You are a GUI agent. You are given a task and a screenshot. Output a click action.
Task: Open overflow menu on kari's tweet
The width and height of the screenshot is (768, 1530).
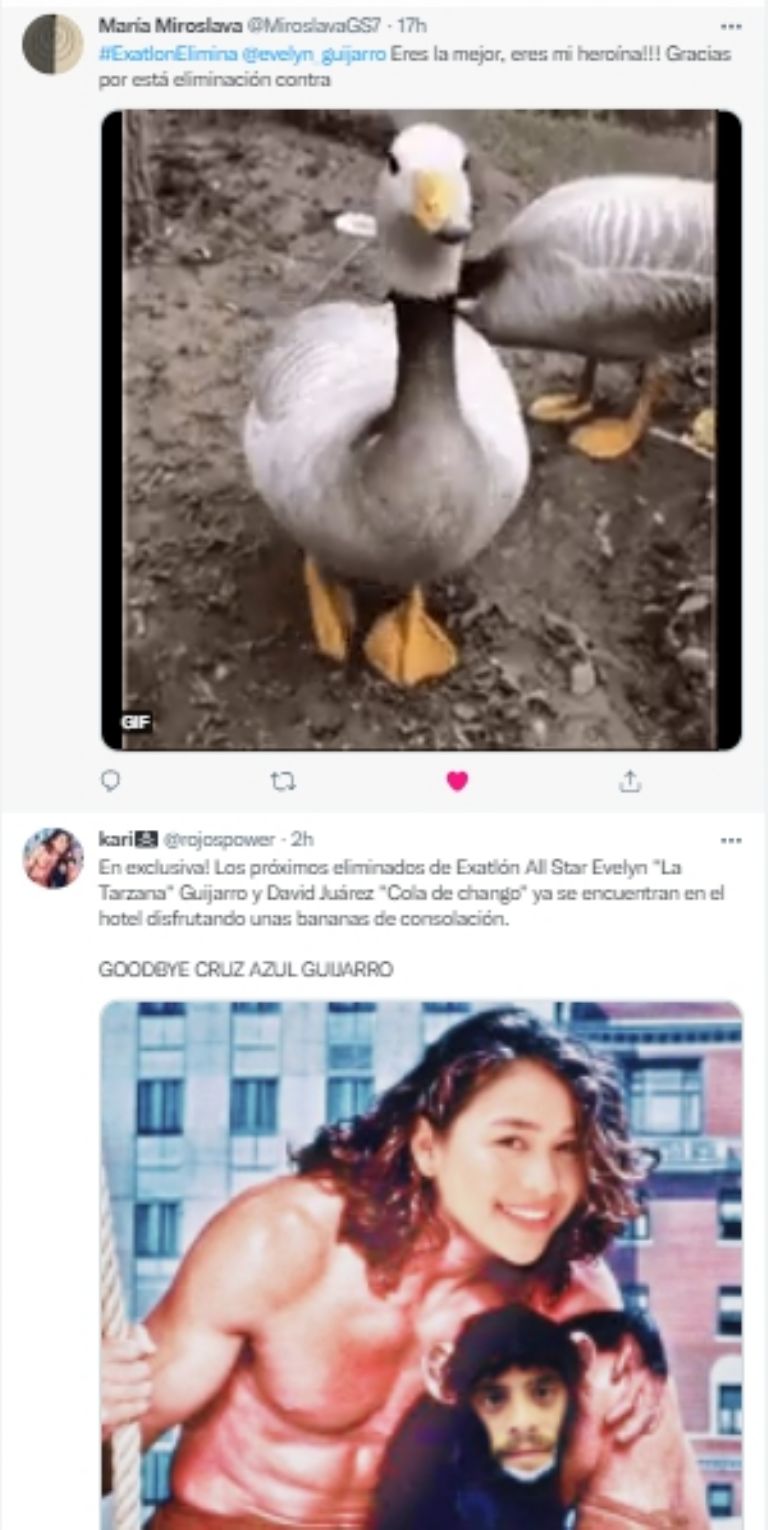731,840
